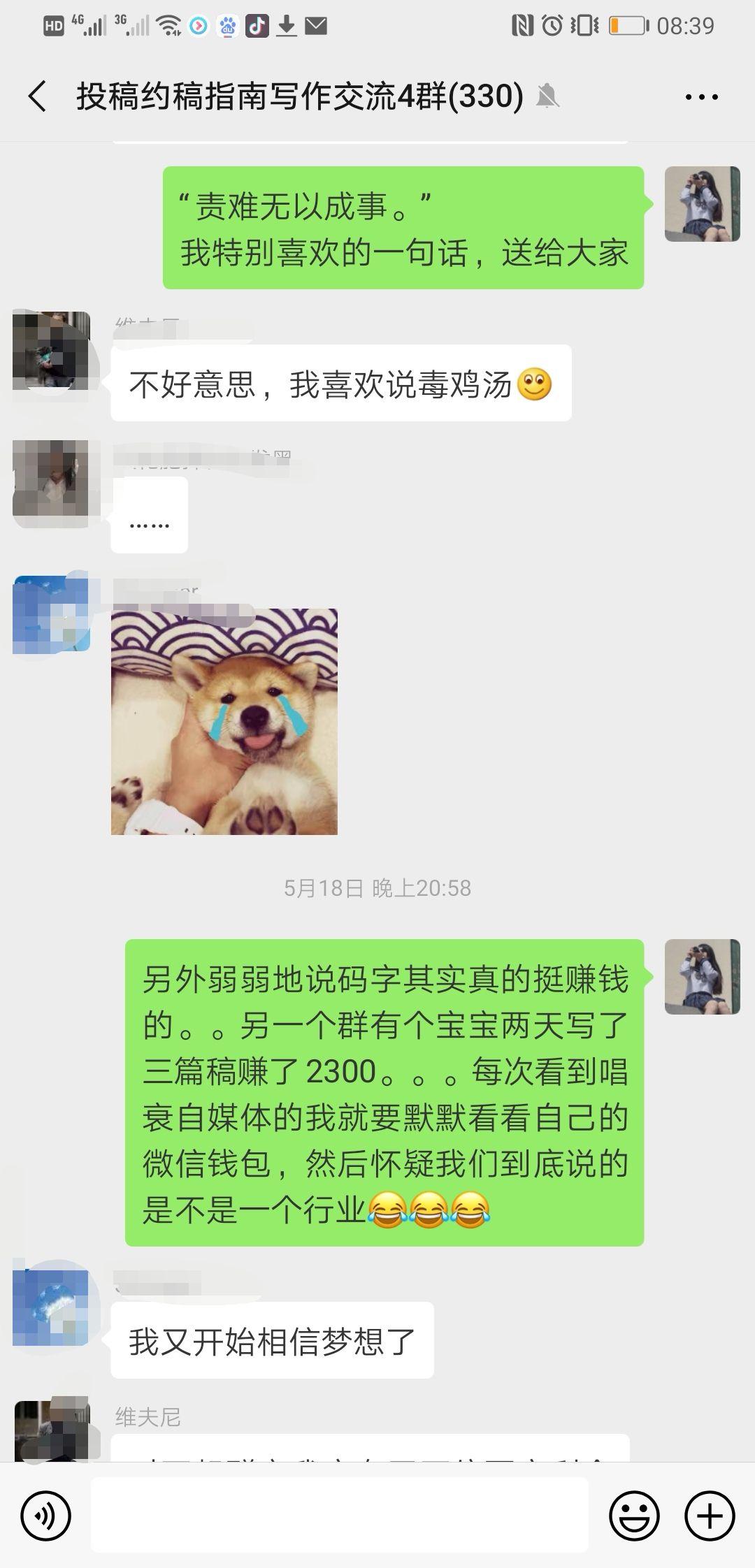This screenshot has height=1568, width=755.
Task: Go back from the group chat
Action: click(38, 96)
